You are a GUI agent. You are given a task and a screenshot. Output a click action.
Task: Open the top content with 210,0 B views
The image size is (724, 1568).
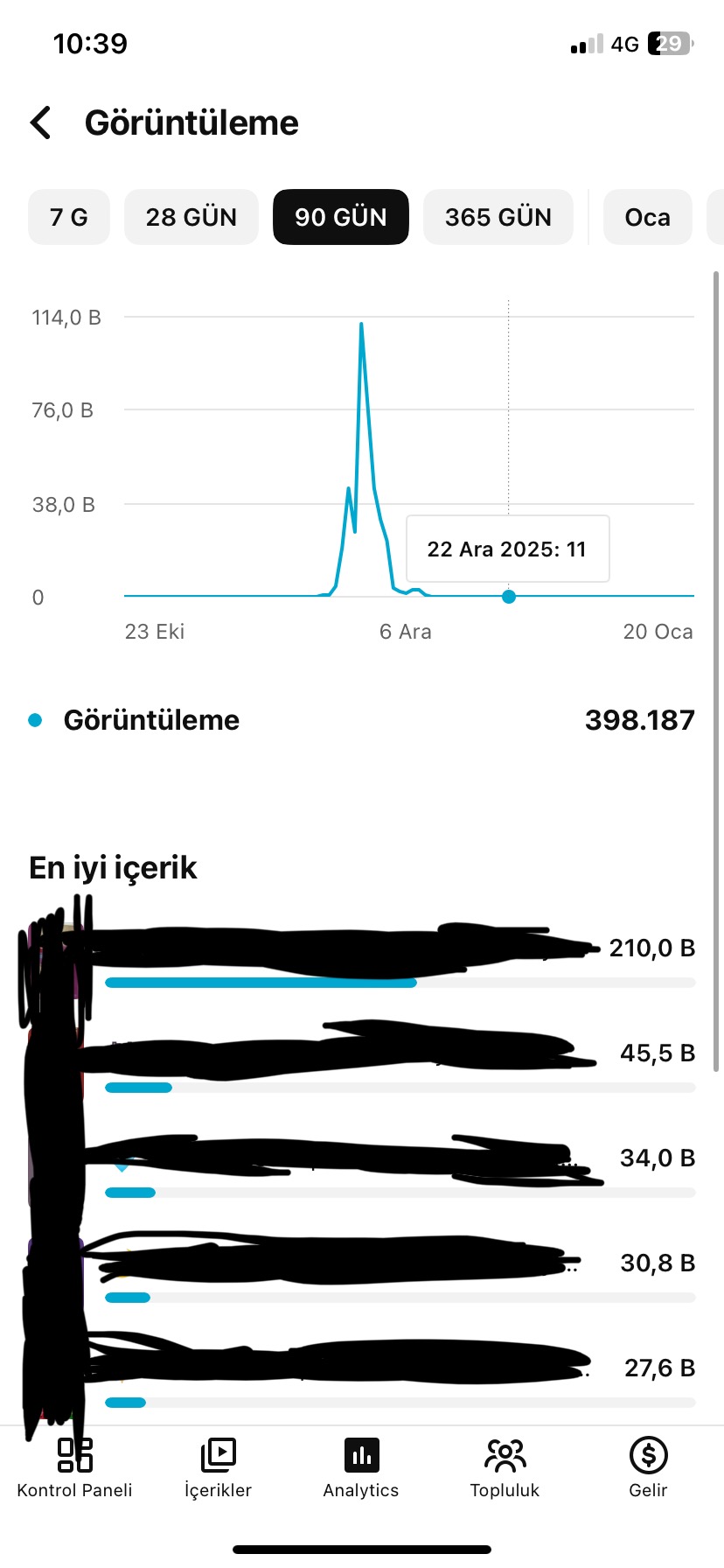[x=362, y=955]
